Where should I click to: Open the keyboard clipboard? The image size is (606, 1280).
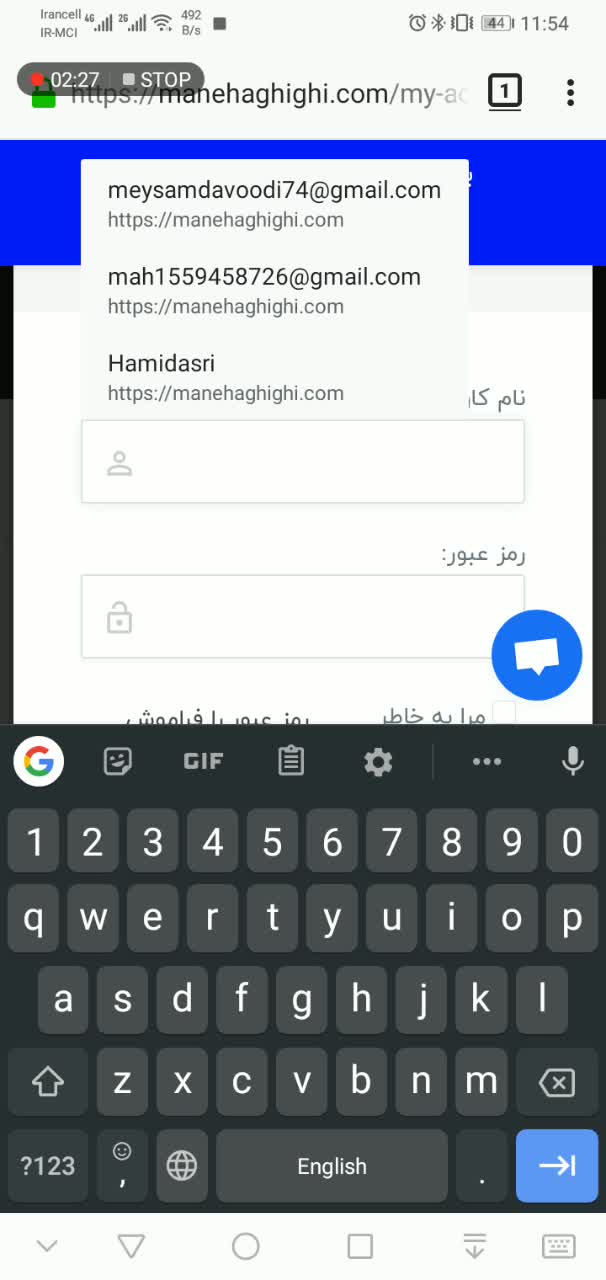coord(291,762)
